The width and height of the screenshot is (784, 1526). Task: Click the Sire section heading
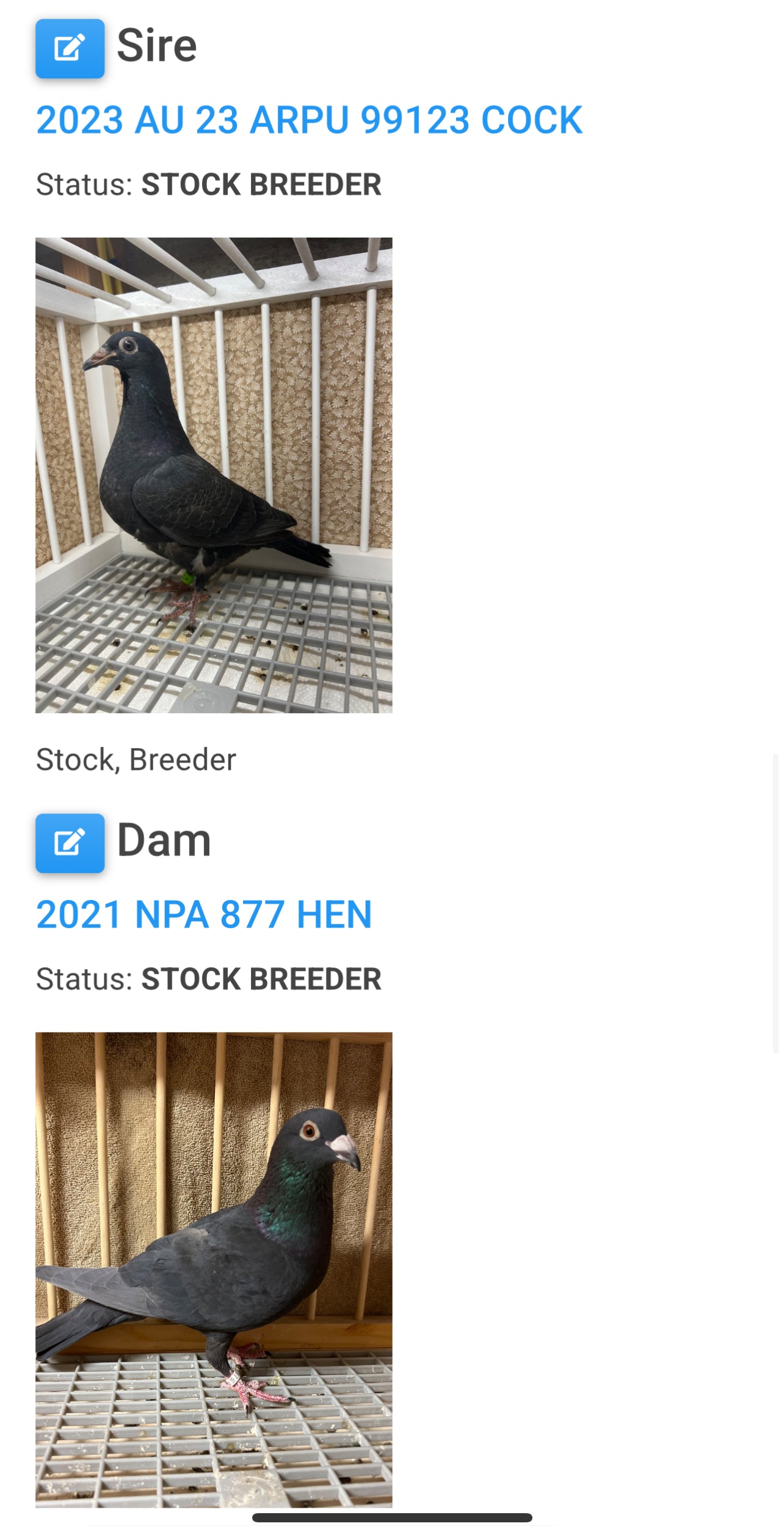(x=156, y=44)
